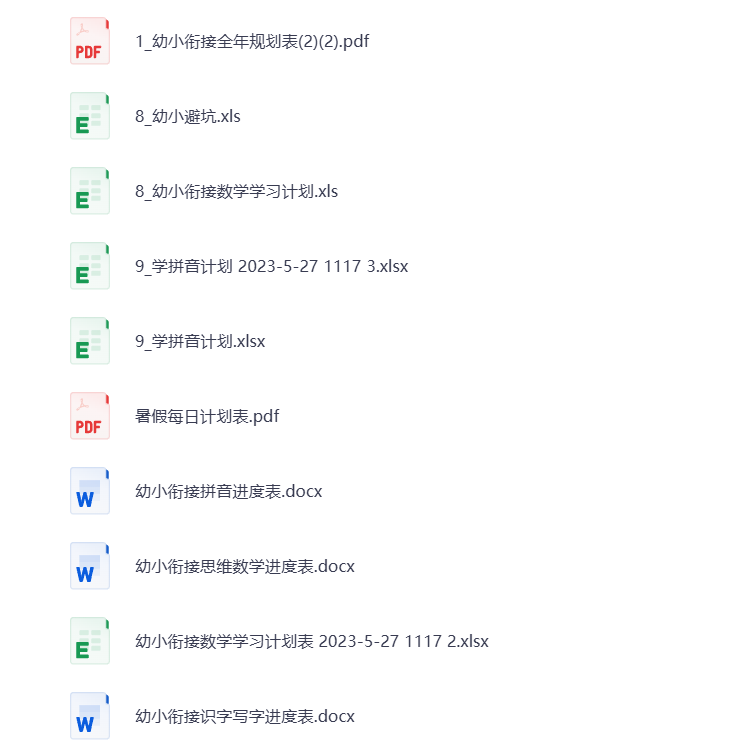Open the PDF icon for 1_幼小衔接全年规划表(2)(2).pdf
Screen dimensions: 737x756
89,41
